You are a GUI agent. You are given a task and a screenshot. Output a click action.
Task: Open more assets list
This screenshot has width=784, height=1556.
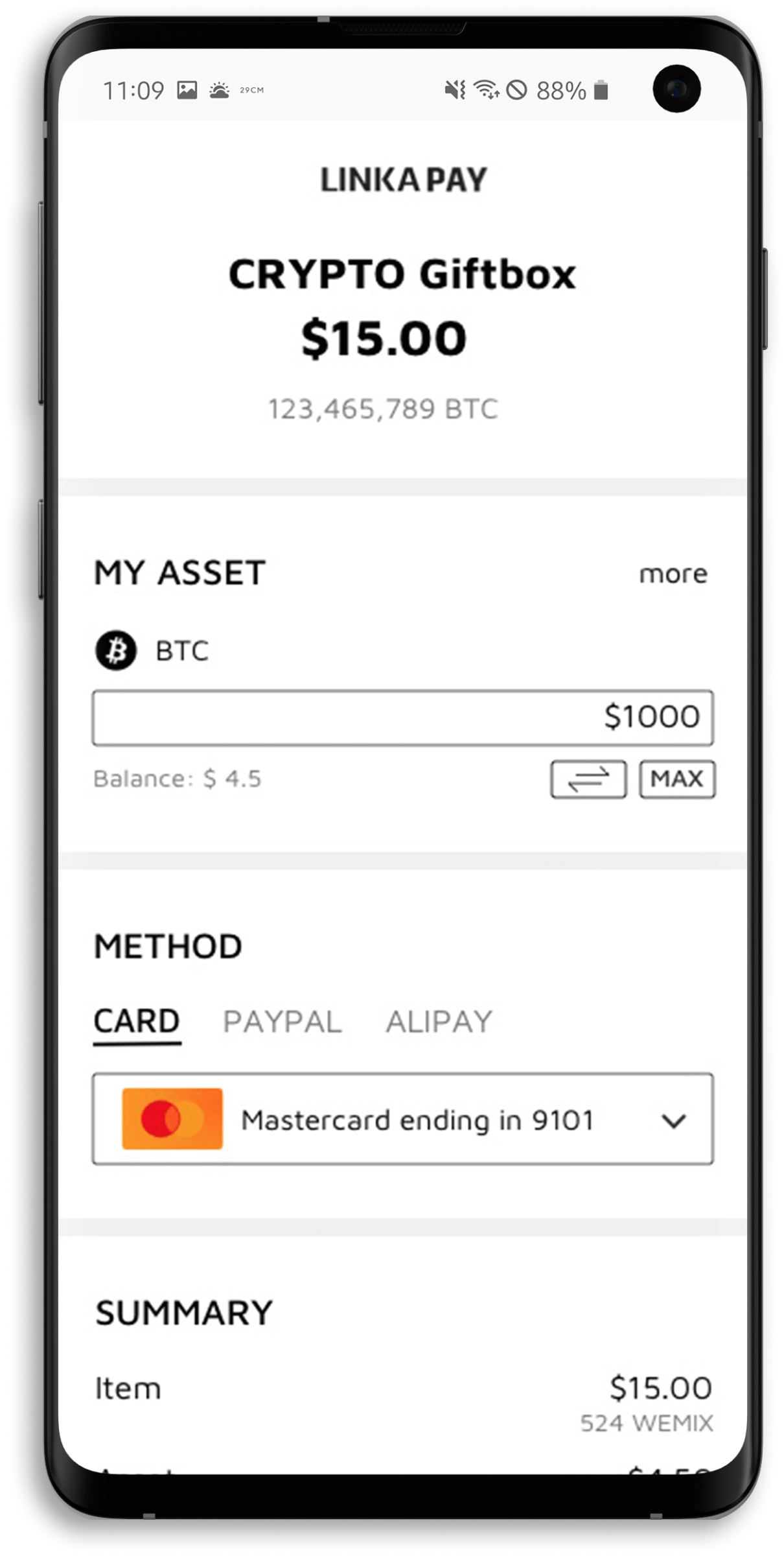click(x=673, y=574)
